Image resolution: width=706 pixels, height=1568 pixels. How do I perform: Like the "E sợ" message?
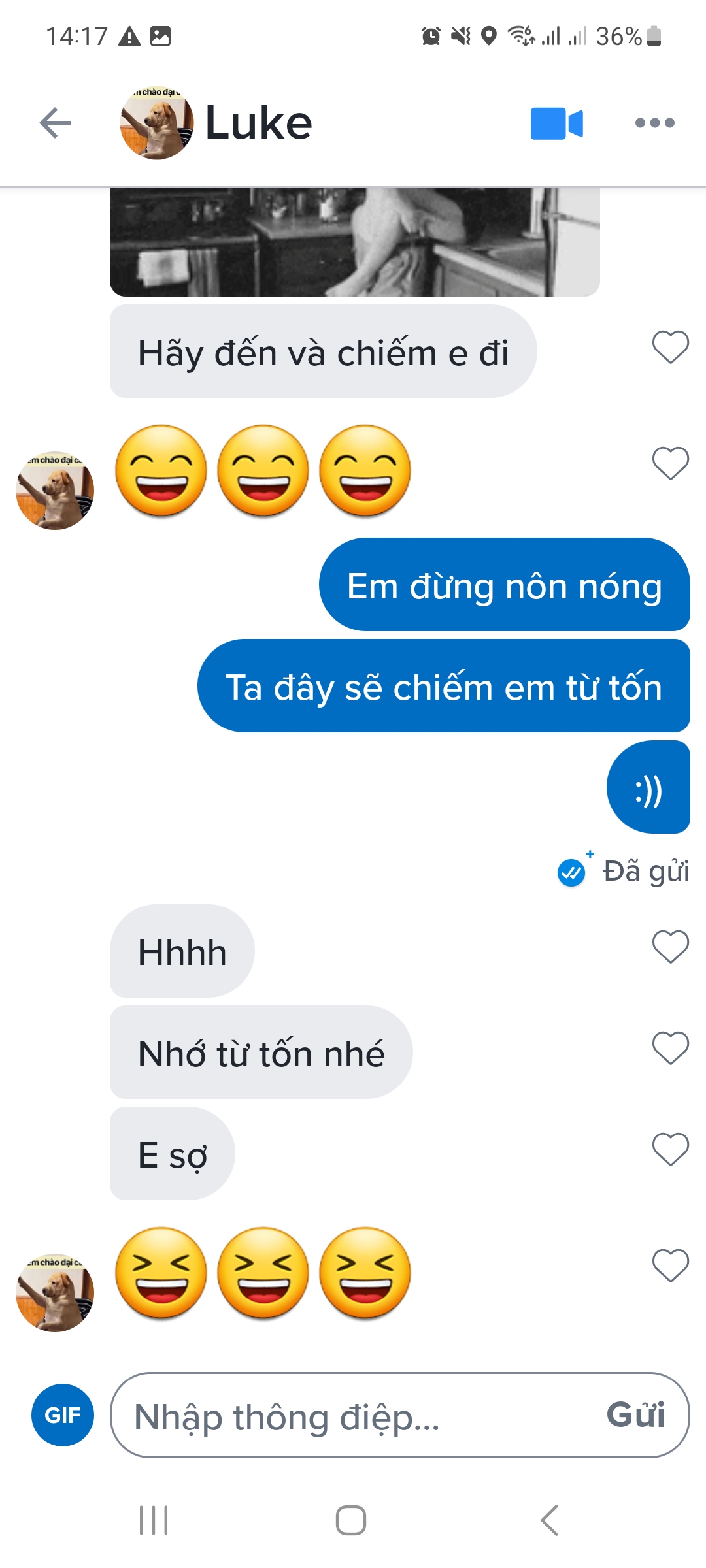pyautogui.click(x=670, y=1149)
